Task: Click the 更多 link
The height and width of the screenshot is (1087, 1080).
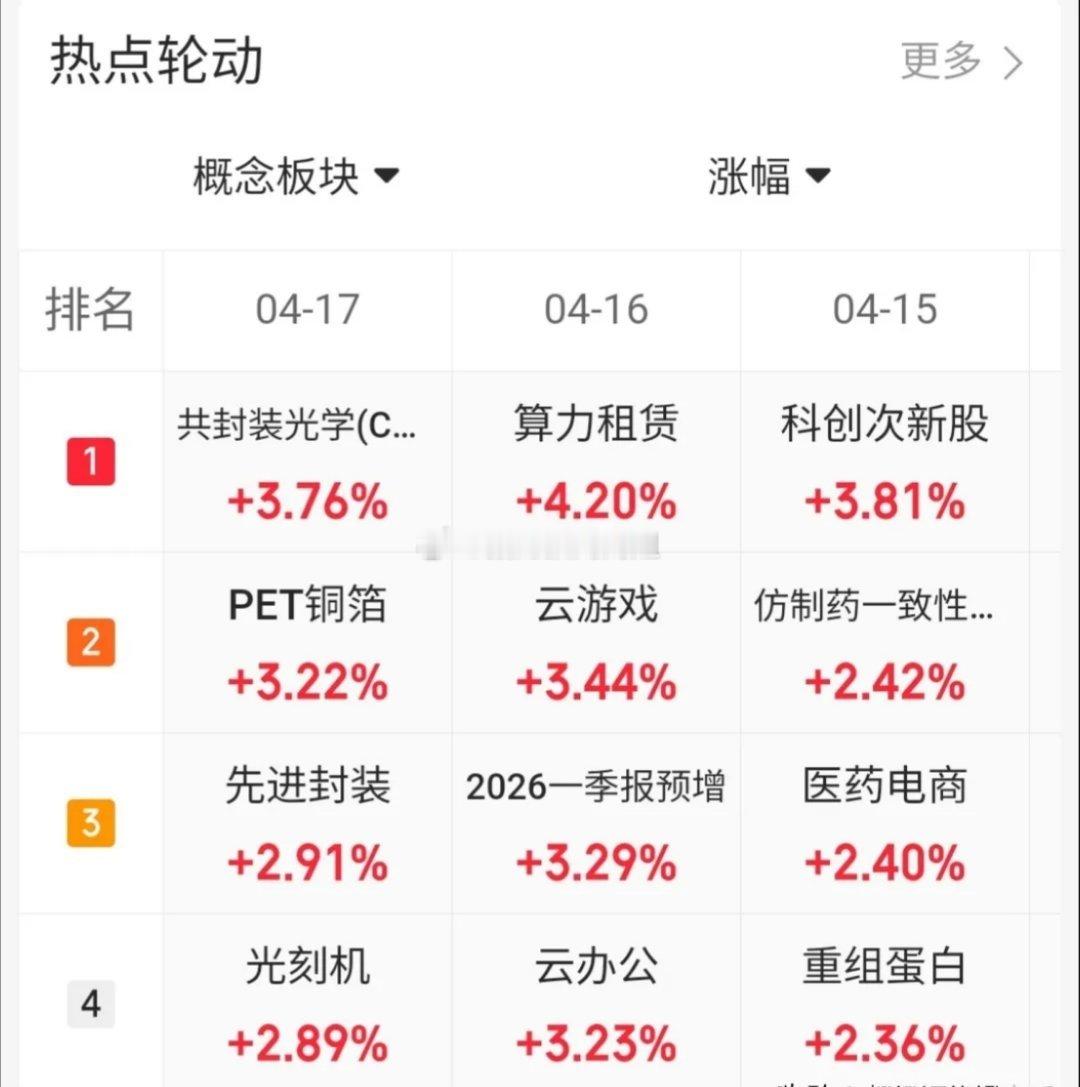Action: click(940, 63)
